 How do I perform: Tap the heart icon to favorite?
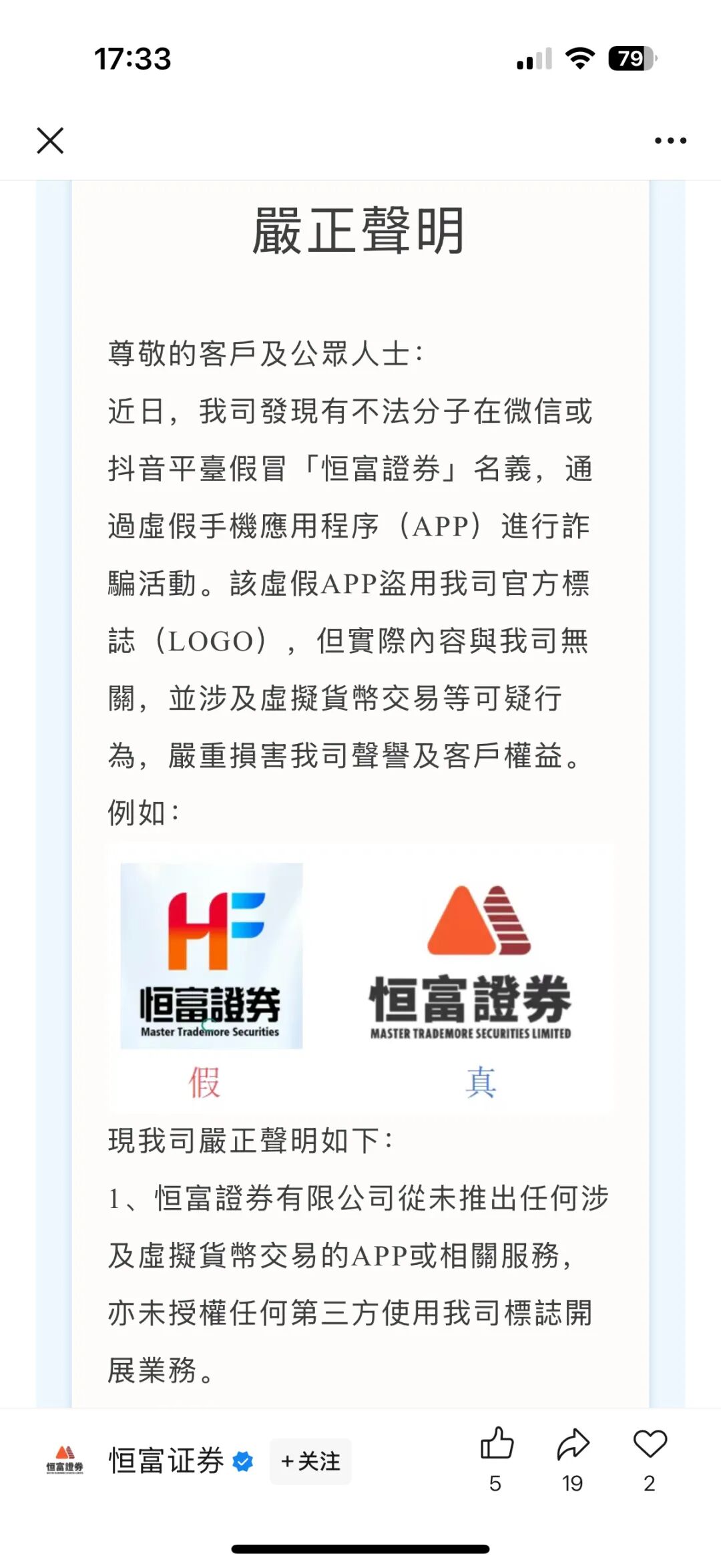650,1444
